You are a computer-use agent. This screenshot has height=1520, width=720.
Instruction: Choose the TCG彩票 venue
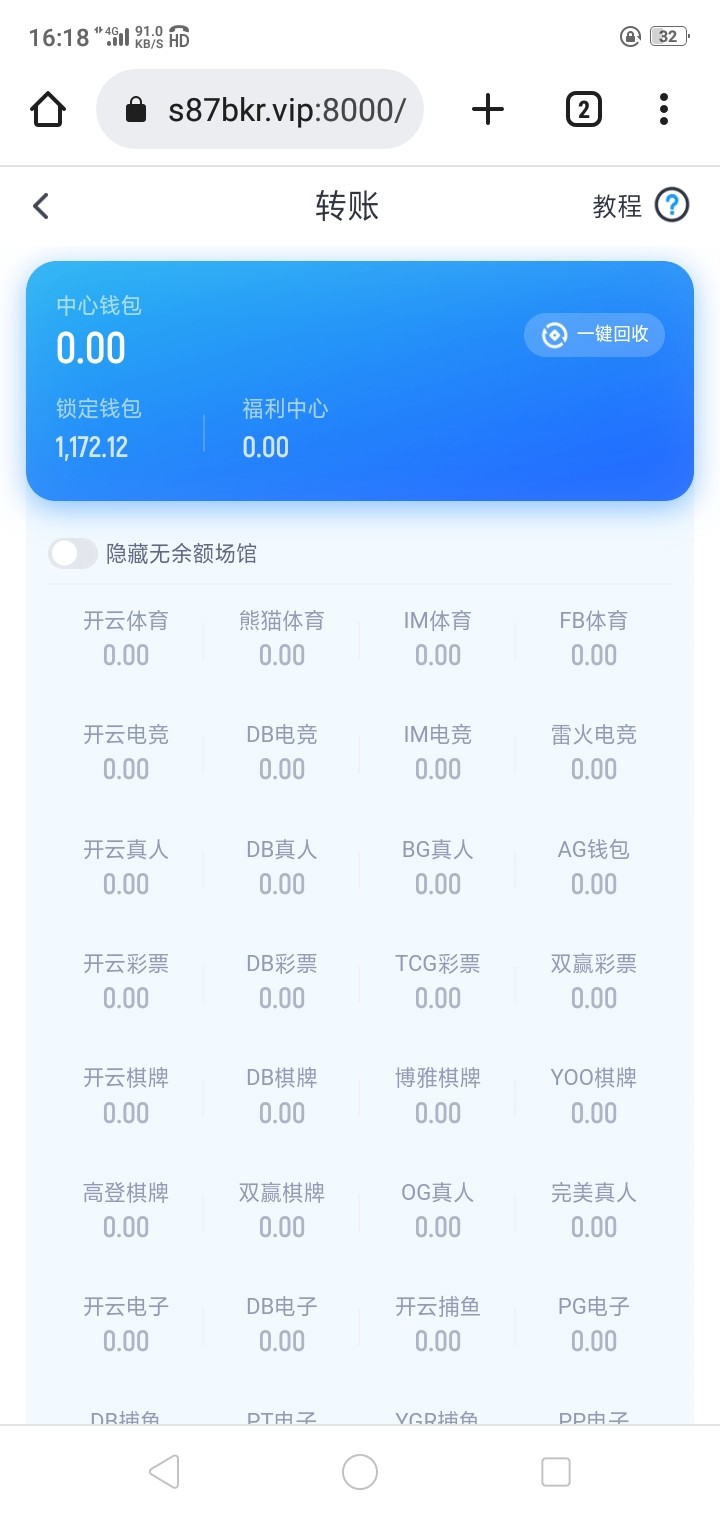(x=438, y=981)
